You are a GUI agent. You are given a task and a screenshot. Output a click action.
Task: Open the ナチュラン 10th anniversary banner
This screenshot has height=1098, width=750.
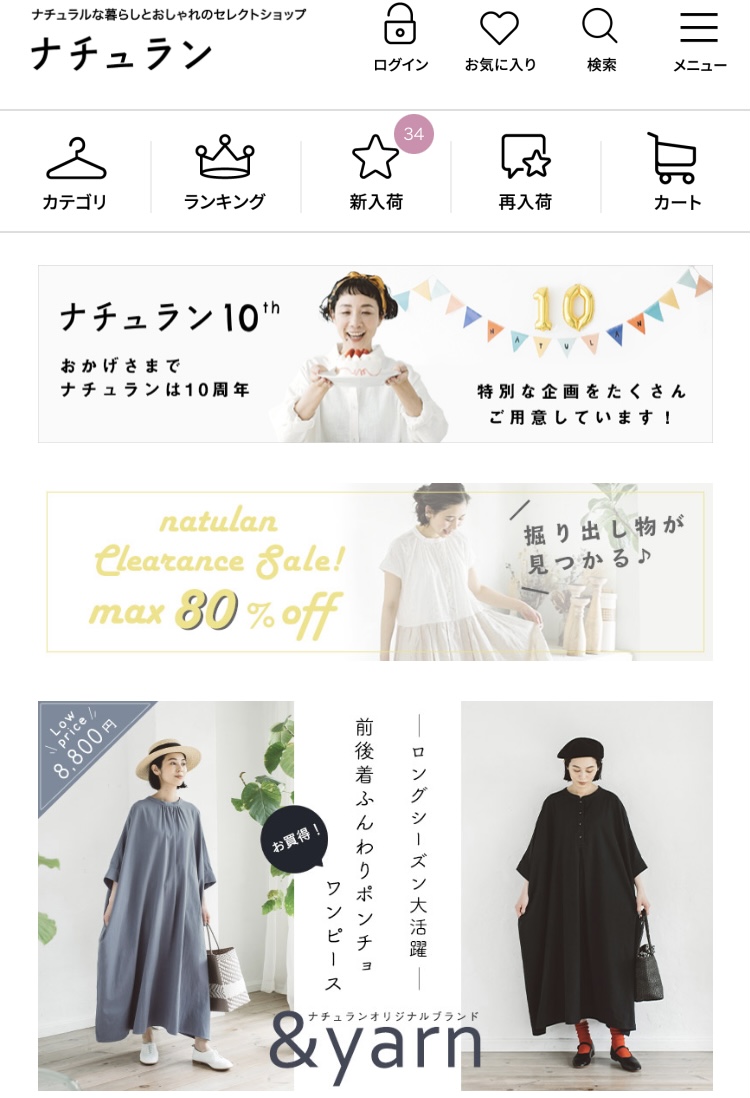click(x=375, y=354)
